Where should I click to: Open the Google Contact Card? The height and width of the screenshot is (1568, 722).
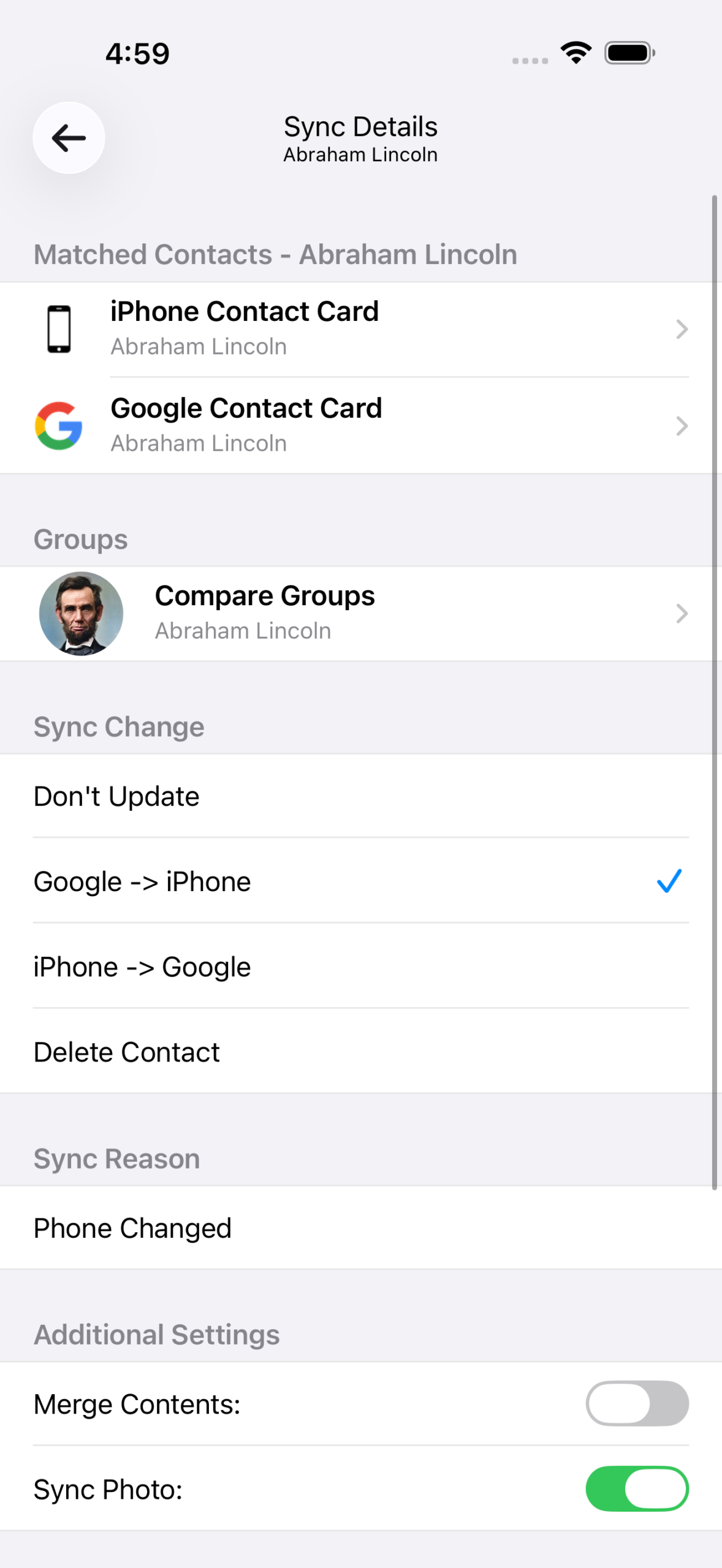360,425
